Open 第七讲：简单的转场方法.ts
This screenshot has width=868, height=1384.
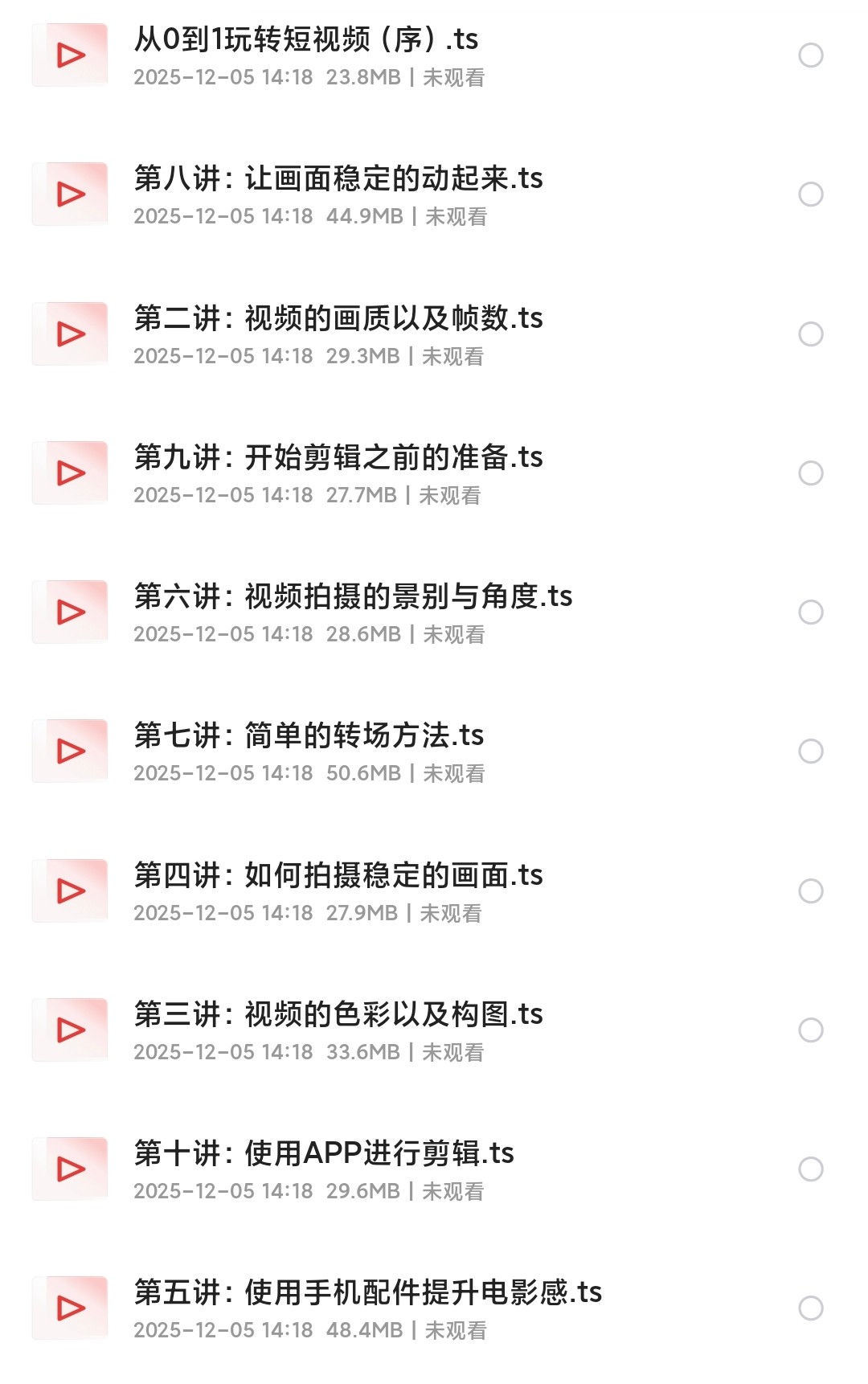pyautogui.click(x=309, y=736)
